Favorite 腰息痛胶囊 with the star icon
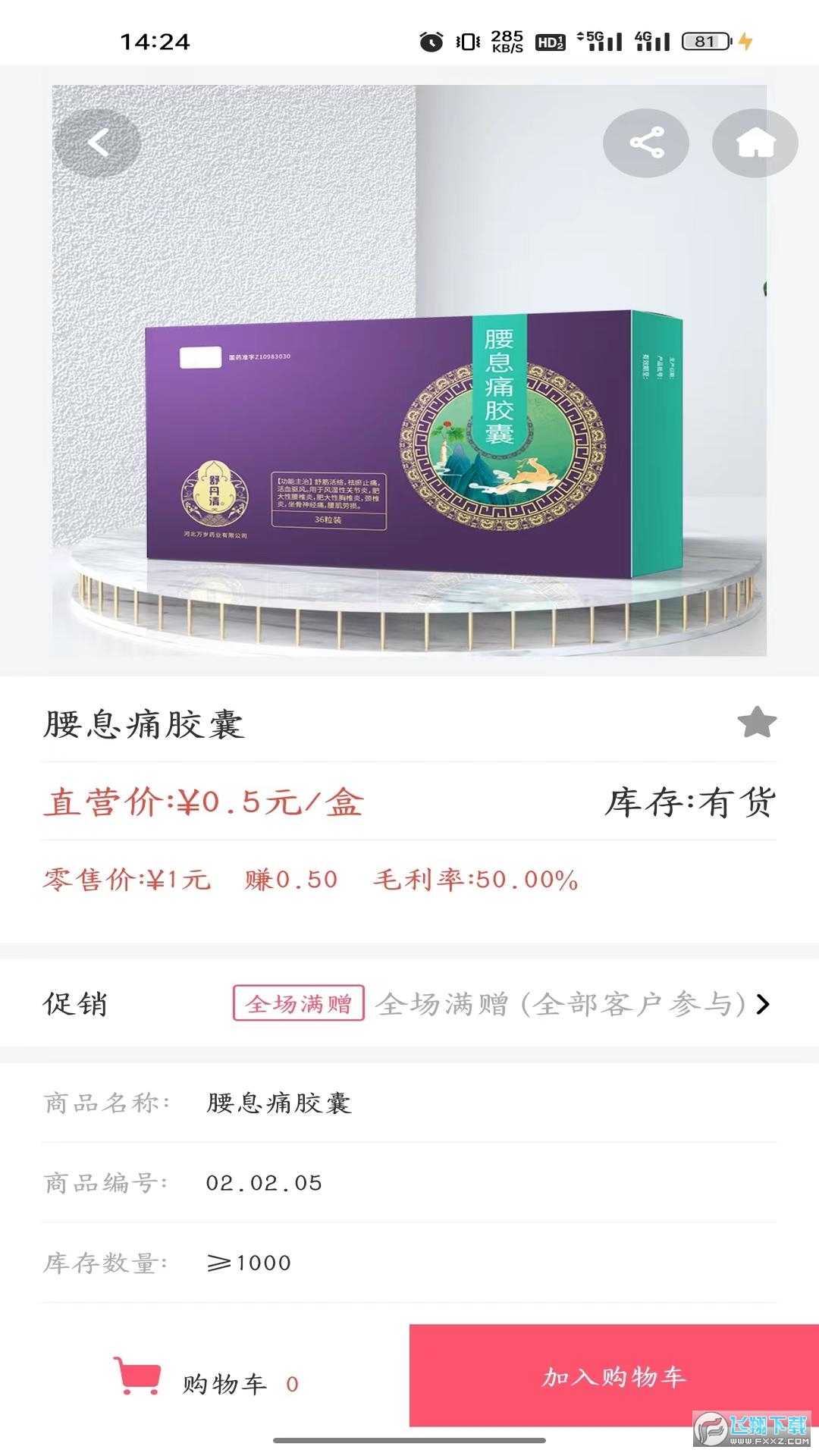This screenshot has width=819, height=1456. coord(757,723)
